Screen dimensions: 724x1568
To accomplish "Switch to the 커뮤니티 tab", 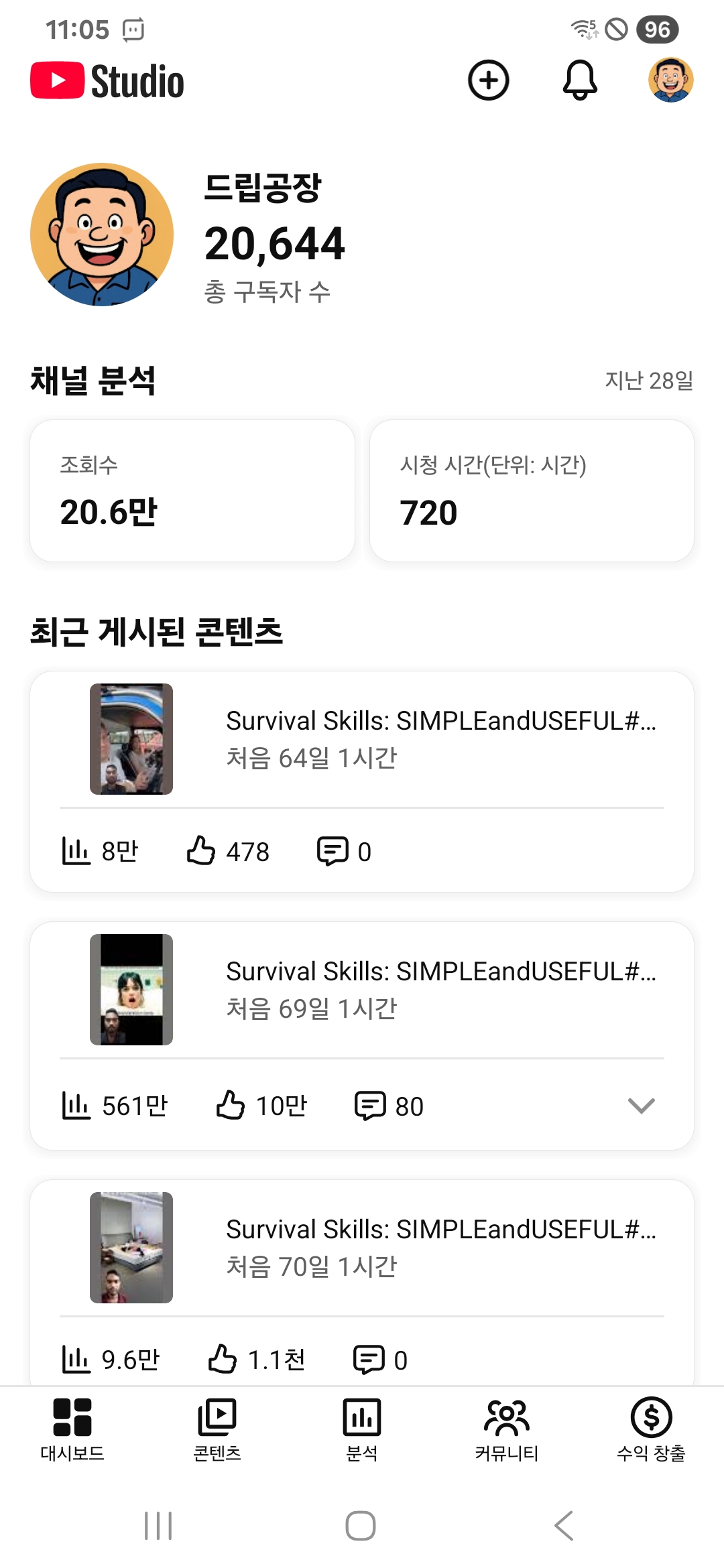I will point(507,1429).
